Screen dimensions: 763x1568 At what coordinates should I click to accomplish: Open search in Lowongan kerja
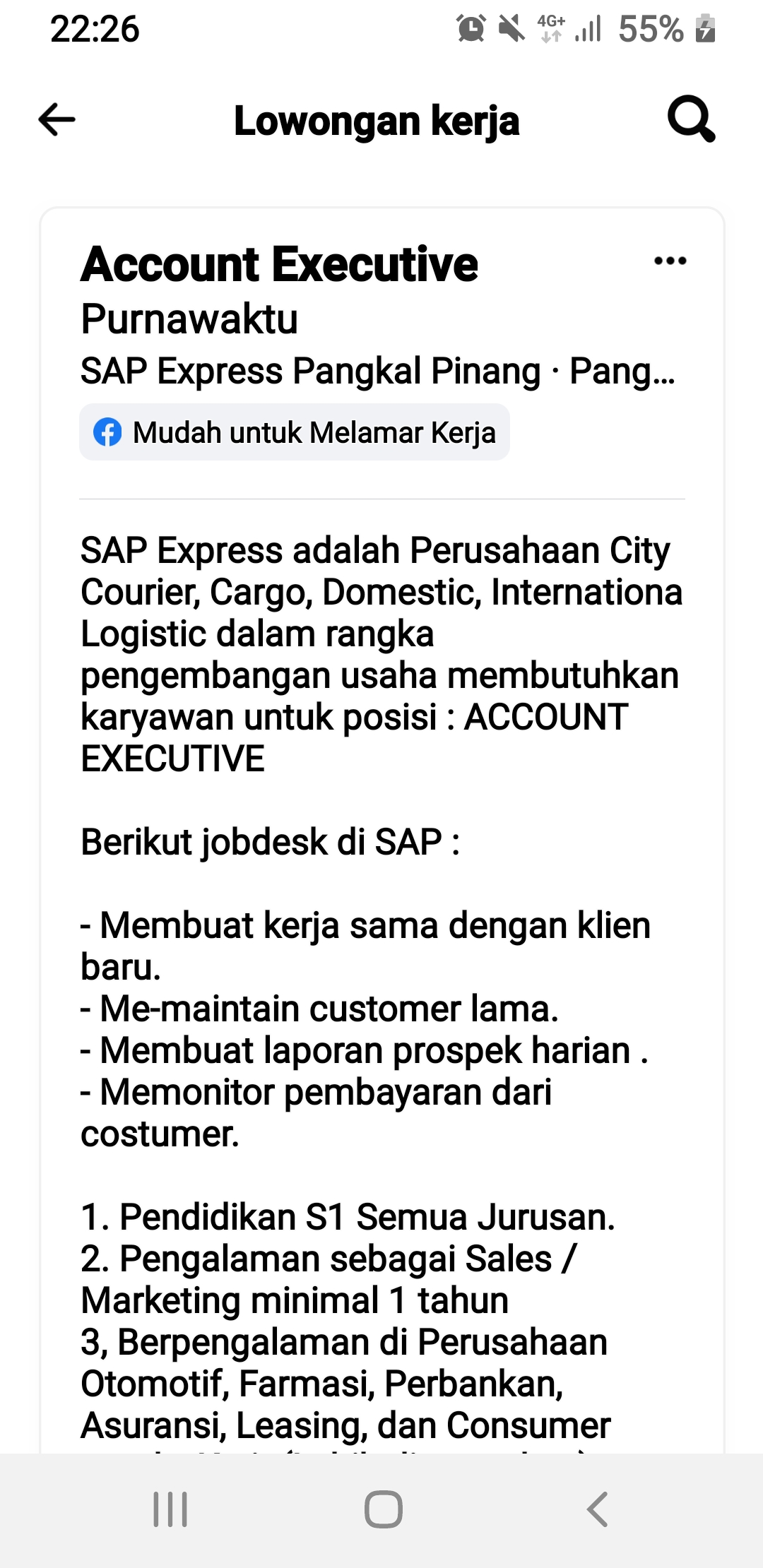[x=691, y=119]
